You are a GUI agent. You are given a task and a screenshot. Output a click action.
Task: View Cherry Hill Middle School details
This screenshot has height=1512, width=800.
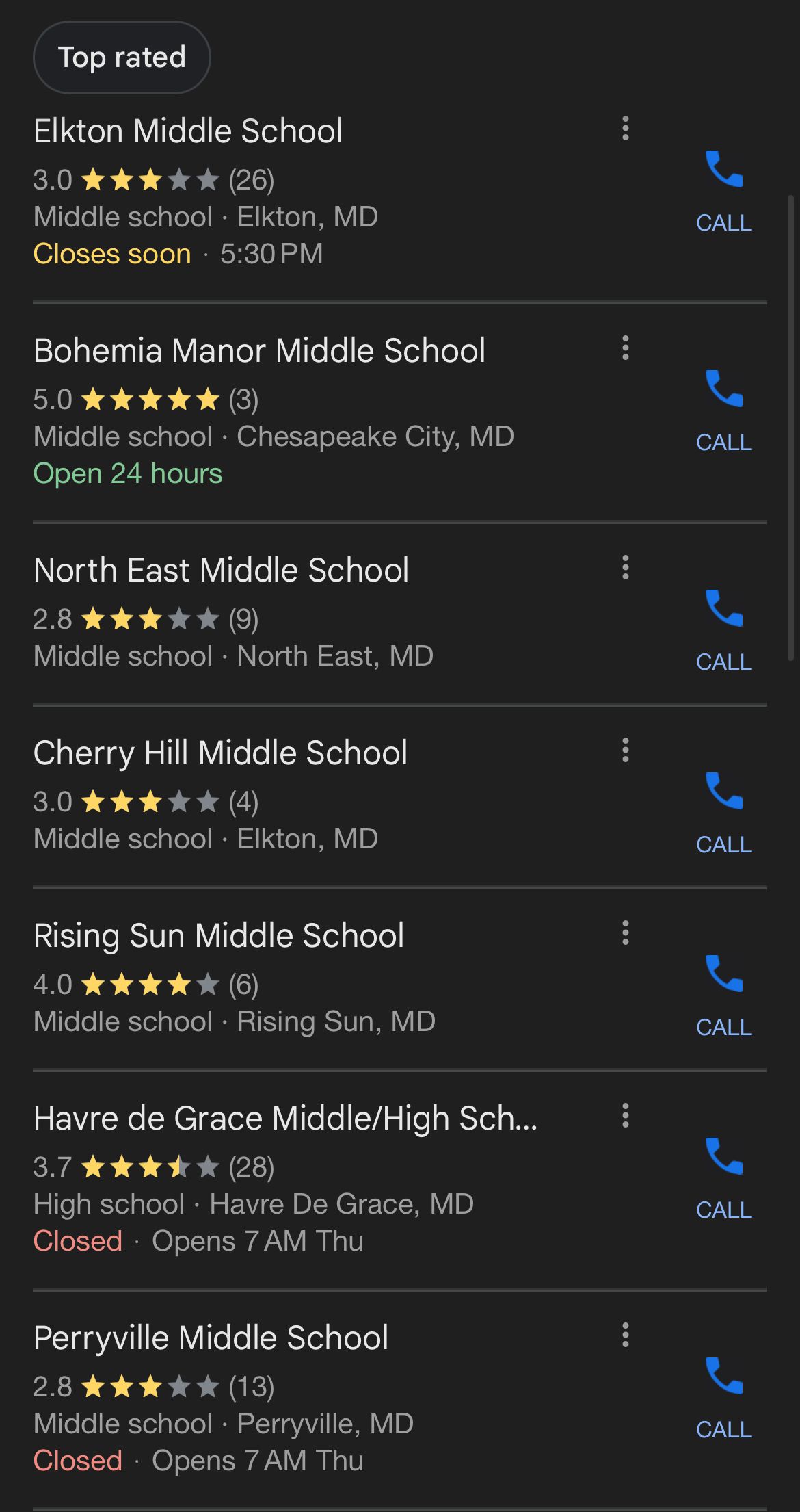220,753
